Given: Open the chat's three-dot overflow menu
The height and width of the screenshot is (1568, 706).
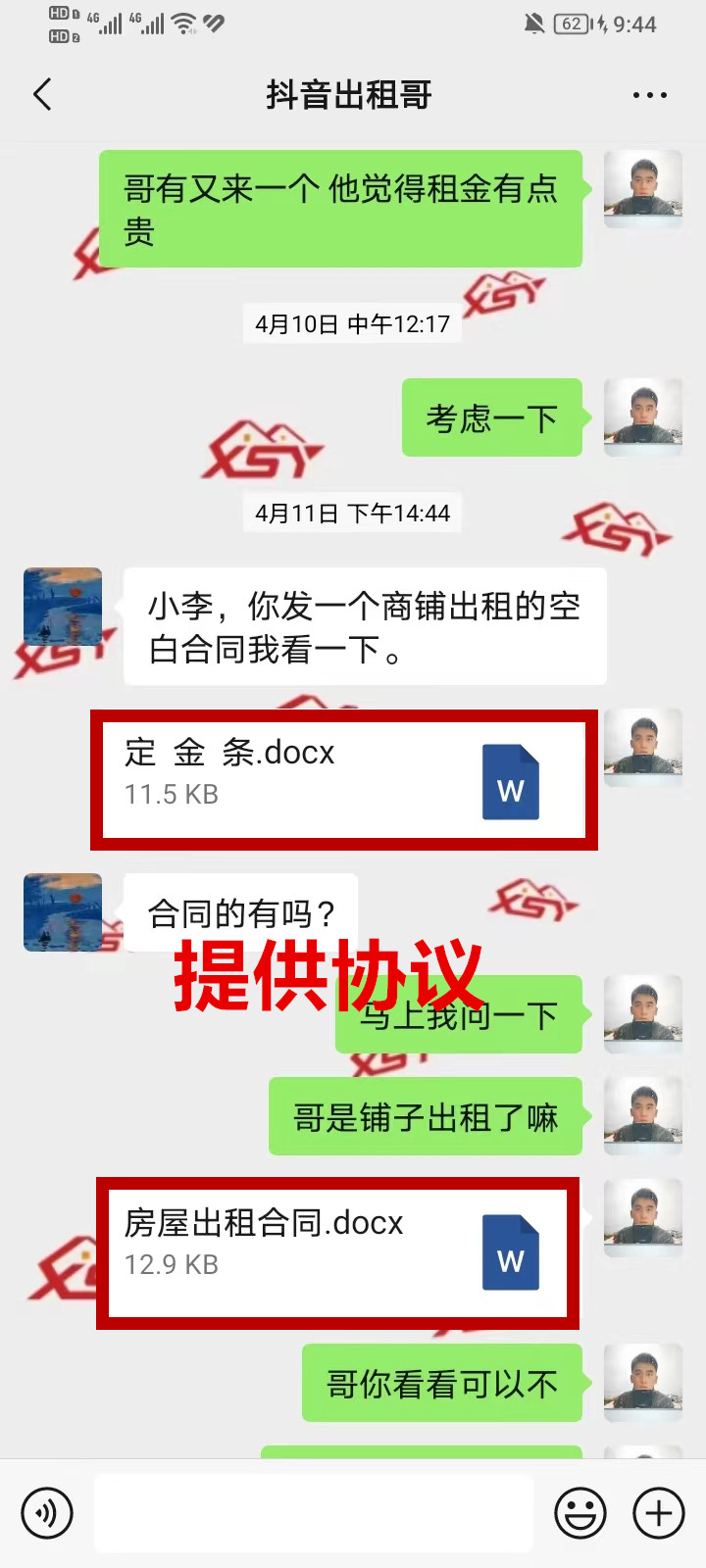Looking at the screenshot, I should [x=649, y=95].
